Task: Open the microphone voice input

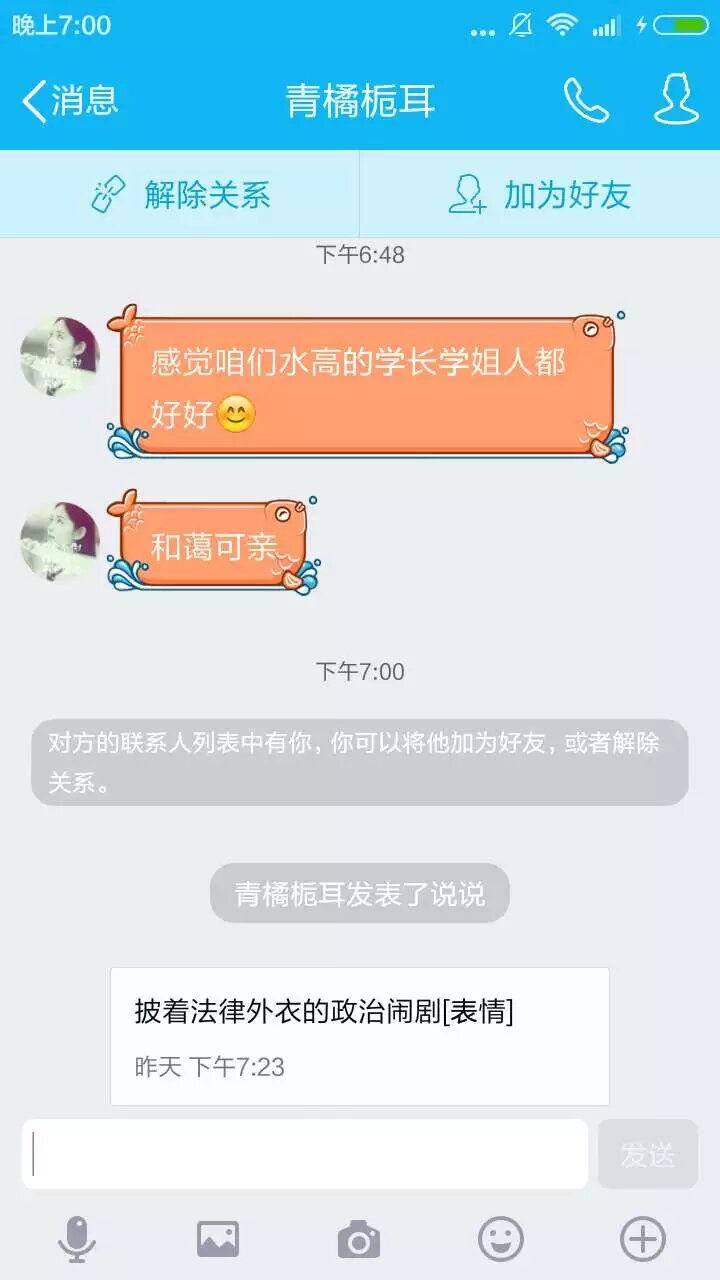Action: [77, 1240]
